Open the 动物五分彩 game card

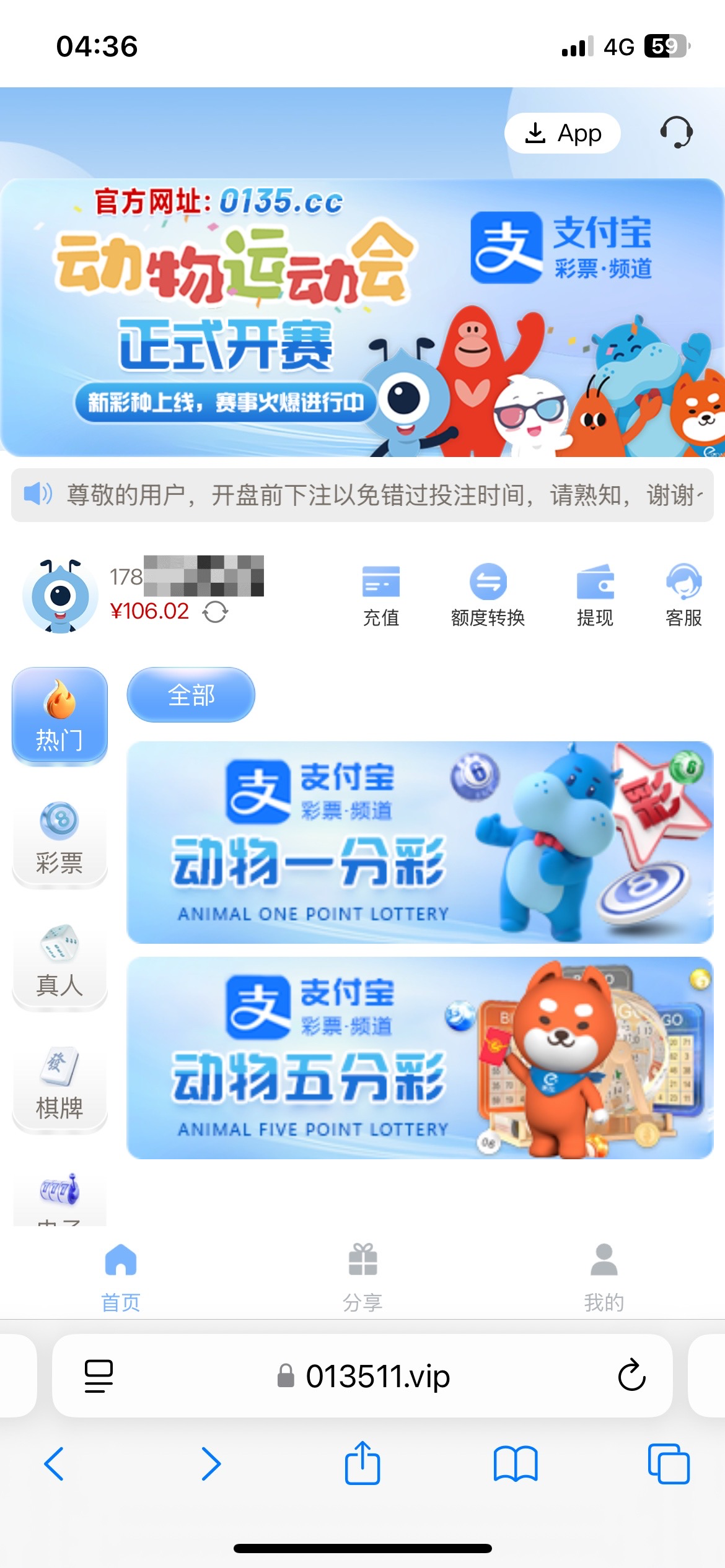coord(420,1058)
